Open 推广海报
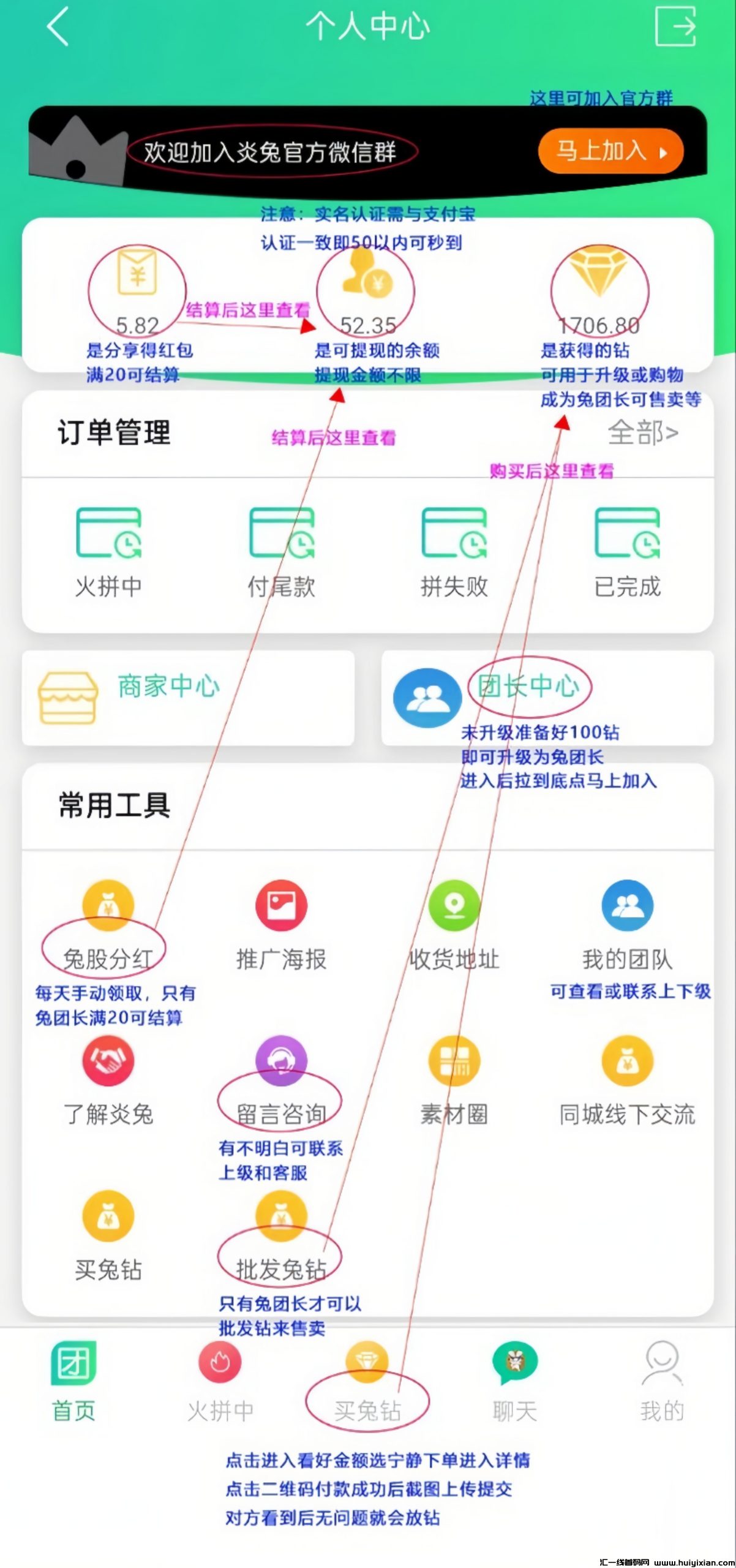The width and height of the screenshot is (736, 1568). point(281,925)
